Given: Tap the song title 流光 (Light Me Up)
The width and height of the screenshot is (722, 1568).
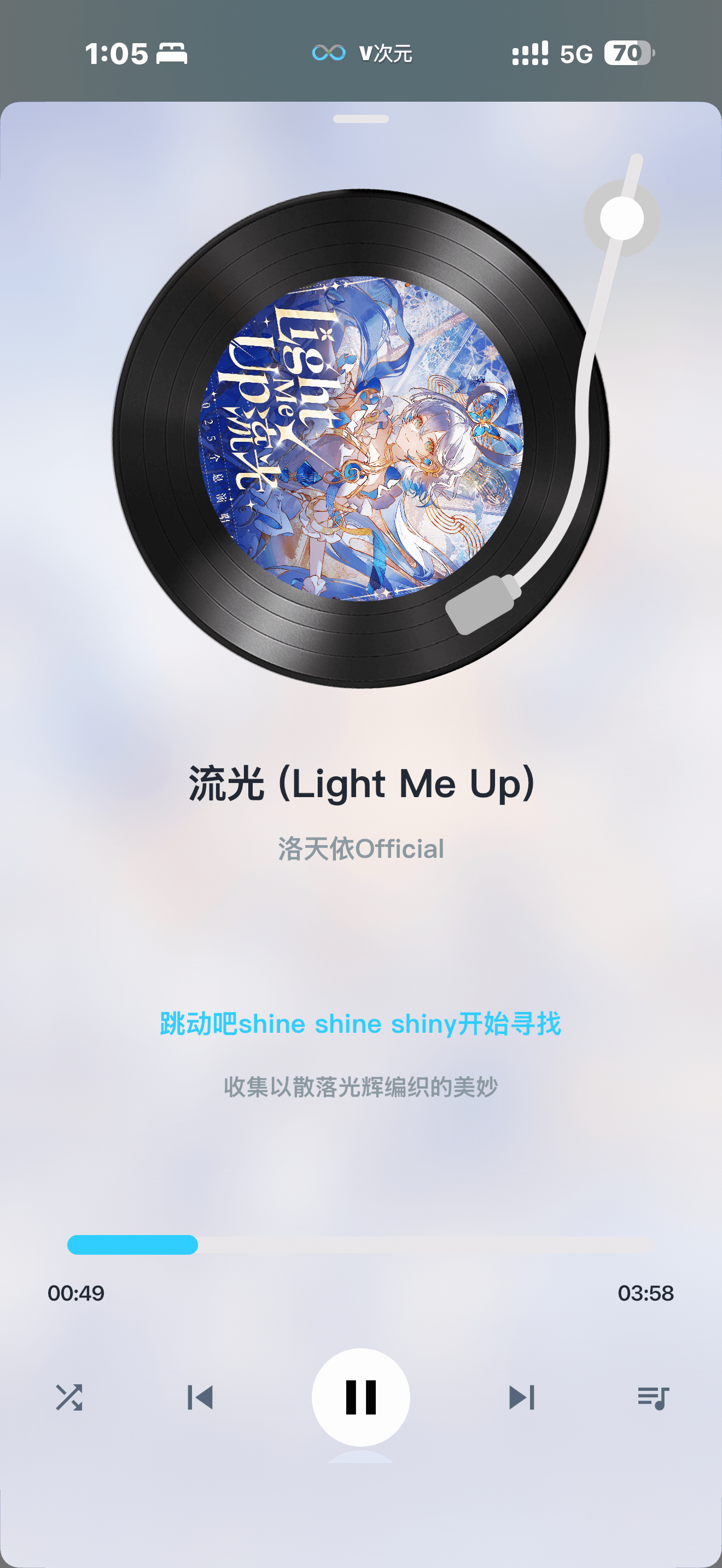Looking at the screenshot, I should (361, 785).
